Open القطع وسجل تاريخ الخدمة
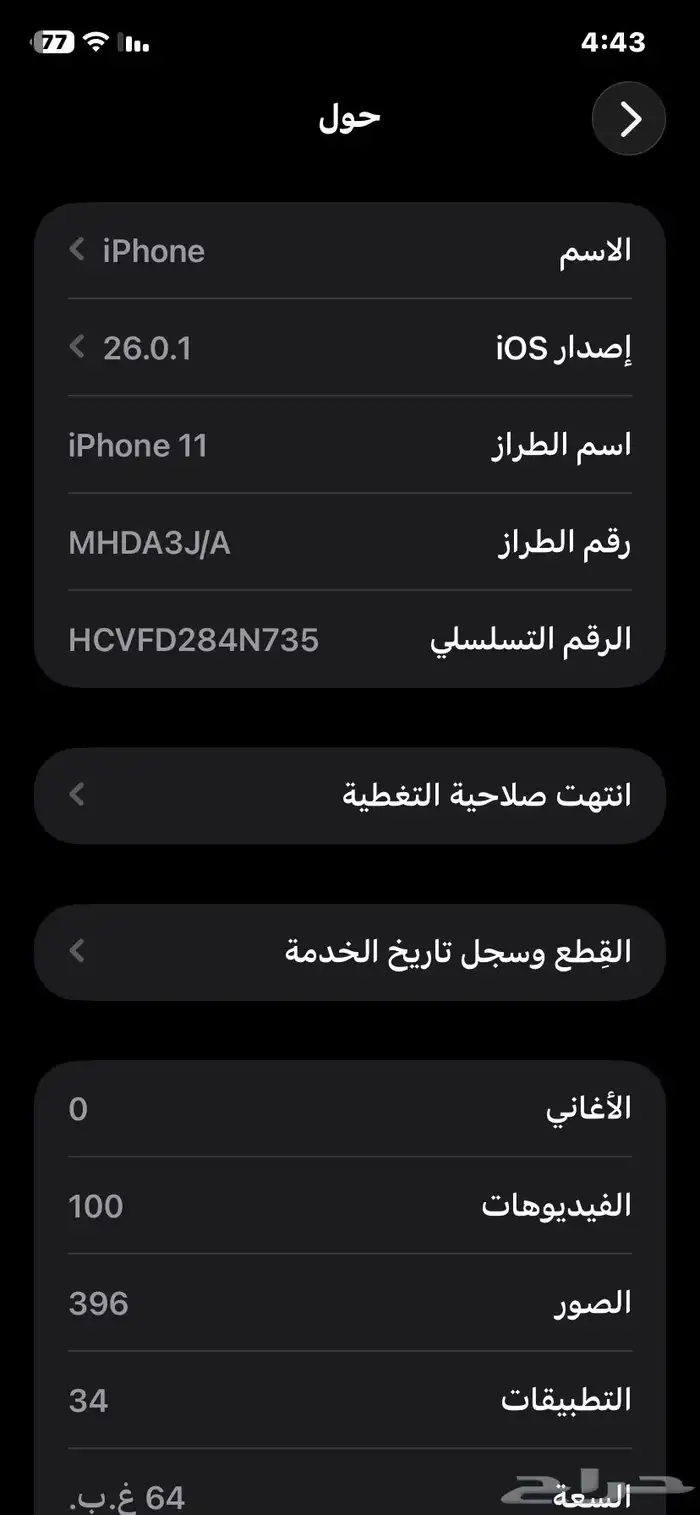 (x=350, y=952)
